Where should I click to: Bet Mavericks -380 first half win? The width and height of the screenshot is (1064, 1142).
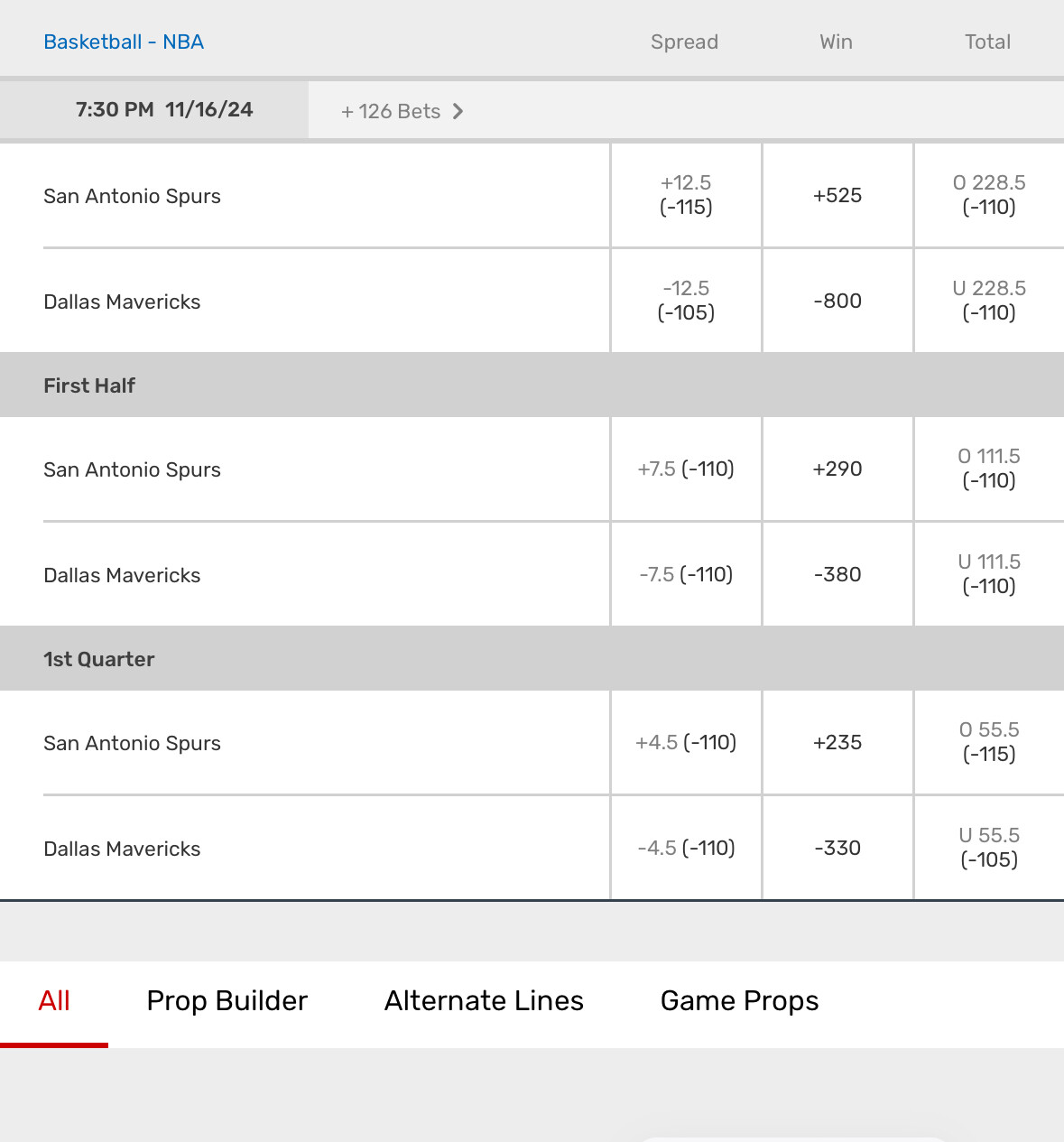(837, 574)
